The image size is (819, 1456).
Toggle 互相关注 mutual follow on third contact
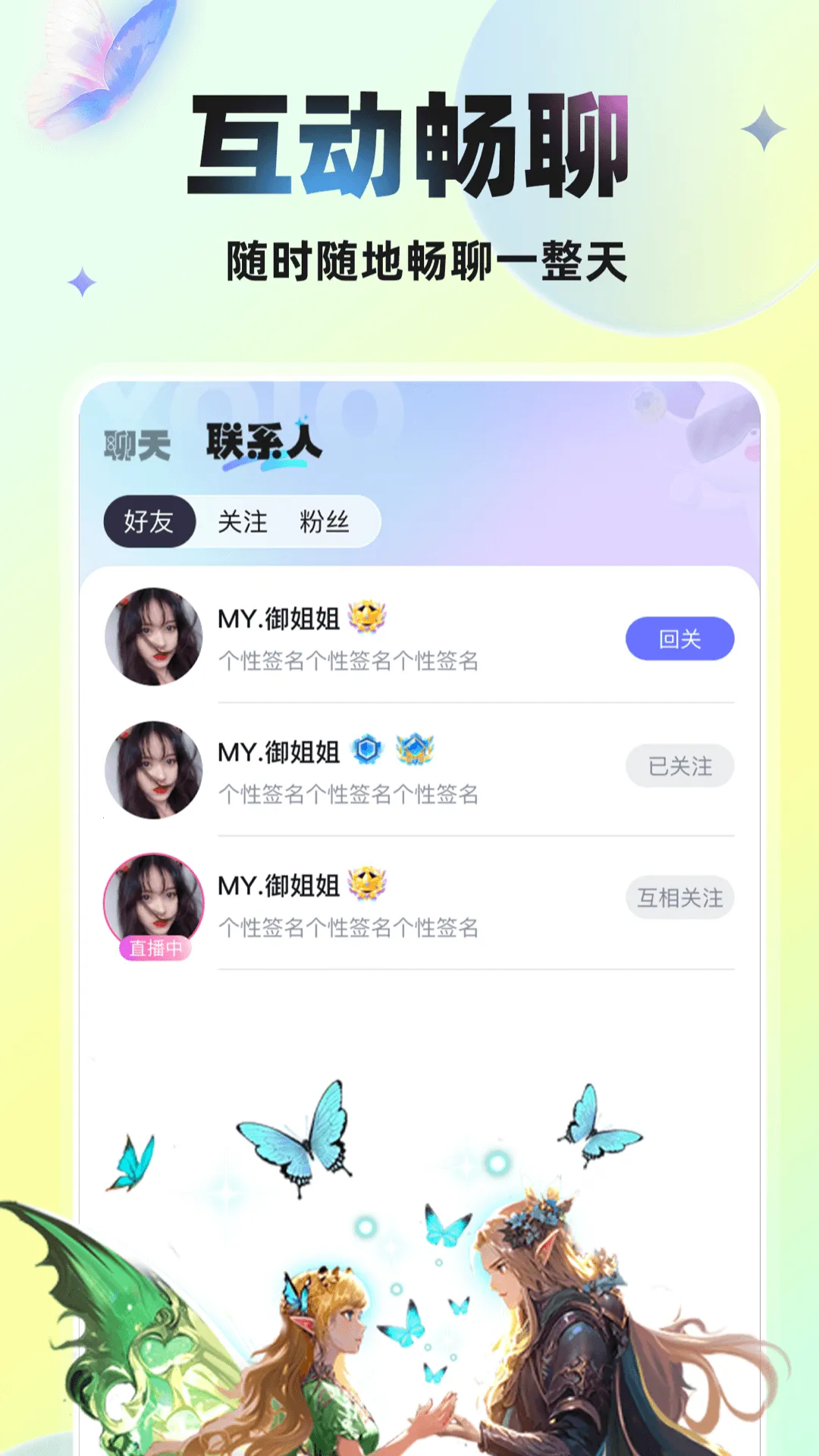click(680, 898)
